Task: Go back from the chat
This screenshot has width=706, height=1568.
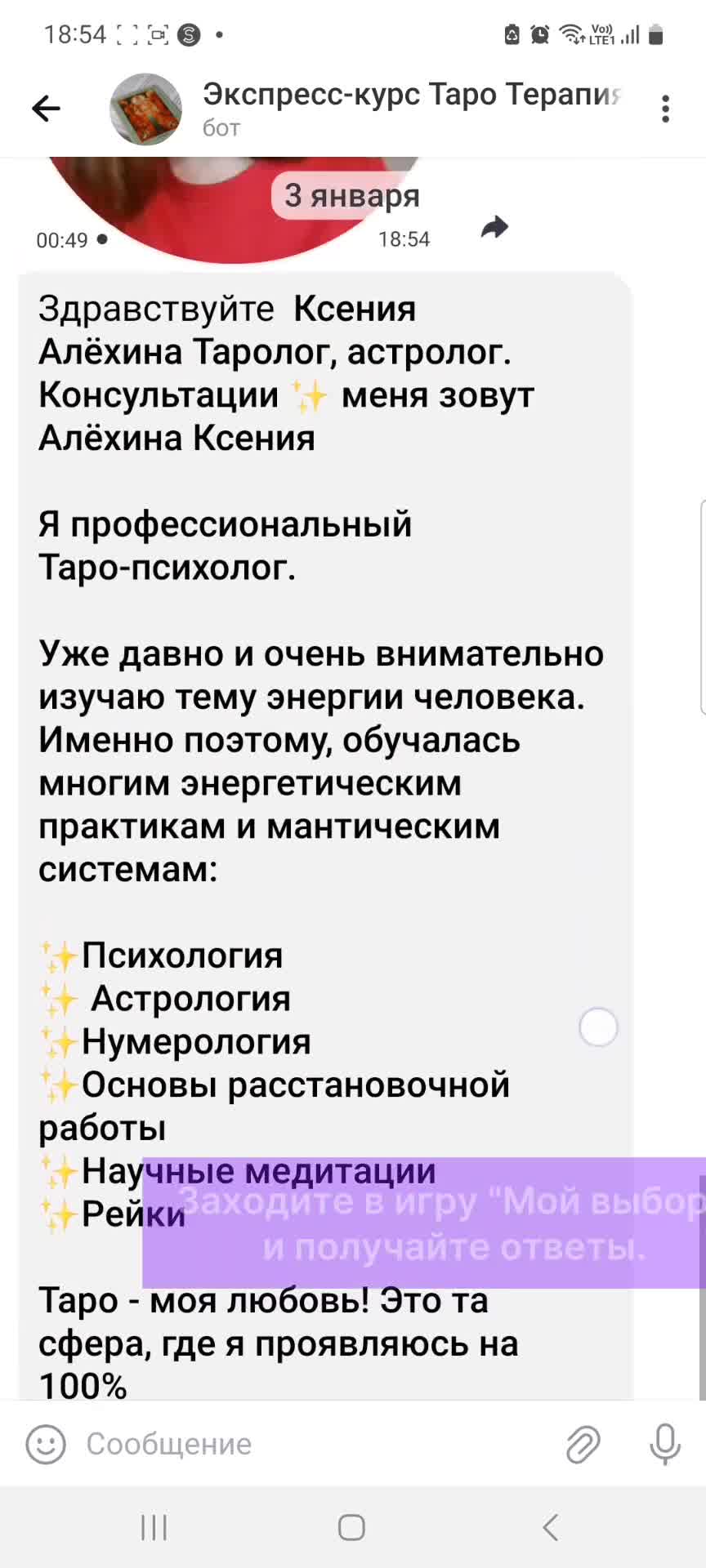Action: (x=46, y=109)
